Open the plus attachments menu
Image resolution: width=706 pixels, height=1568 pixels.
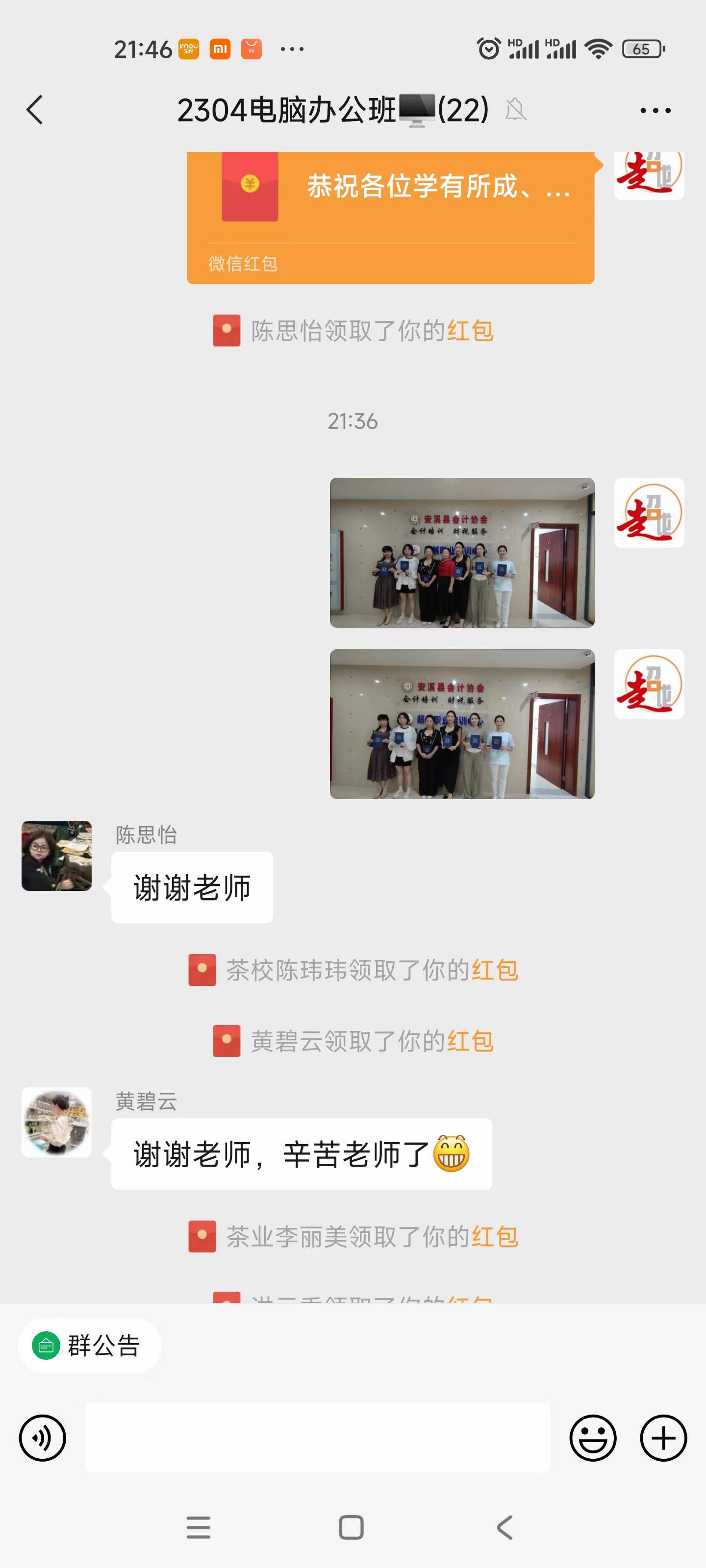coord(663,1438)
